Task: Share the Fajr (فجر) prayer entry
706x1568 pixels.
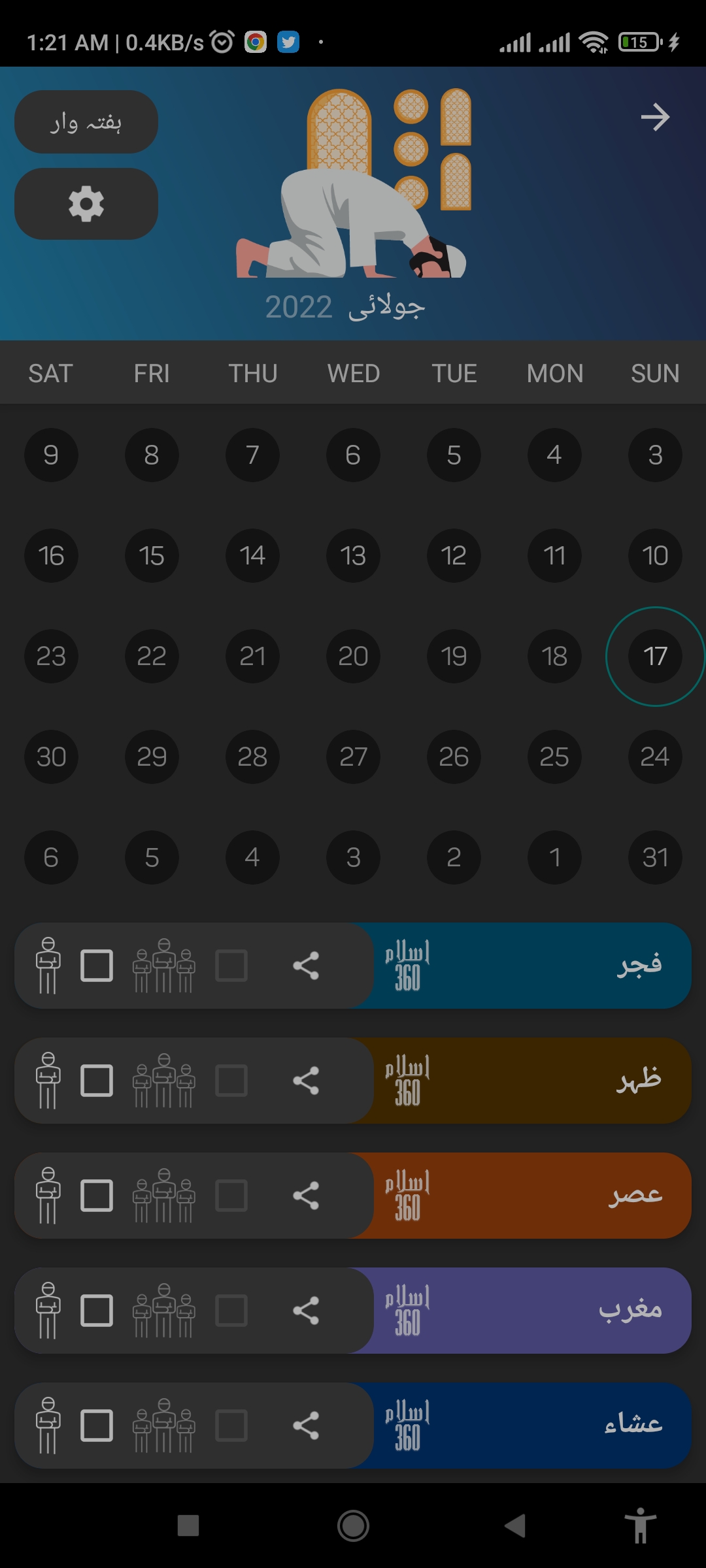Action: coord(306,966)
